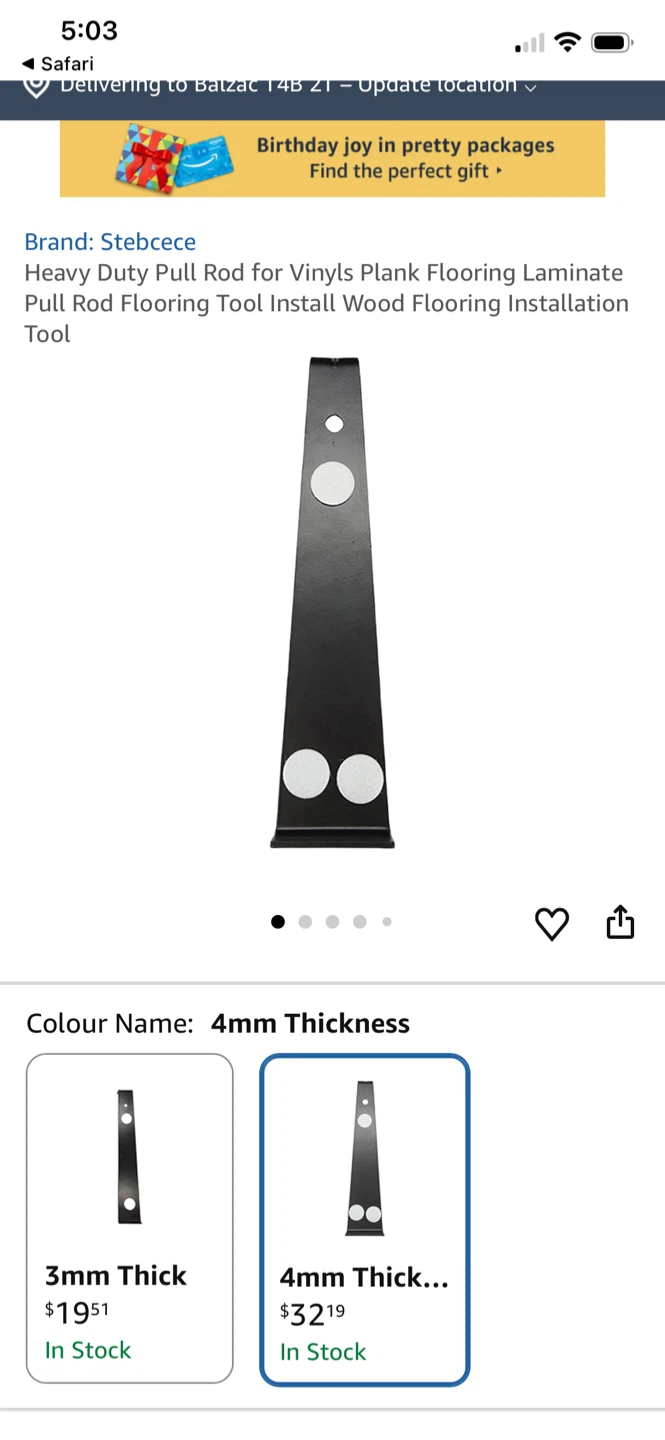
Task: Select the 3mm Thick option
Action: coord(130,1218)
